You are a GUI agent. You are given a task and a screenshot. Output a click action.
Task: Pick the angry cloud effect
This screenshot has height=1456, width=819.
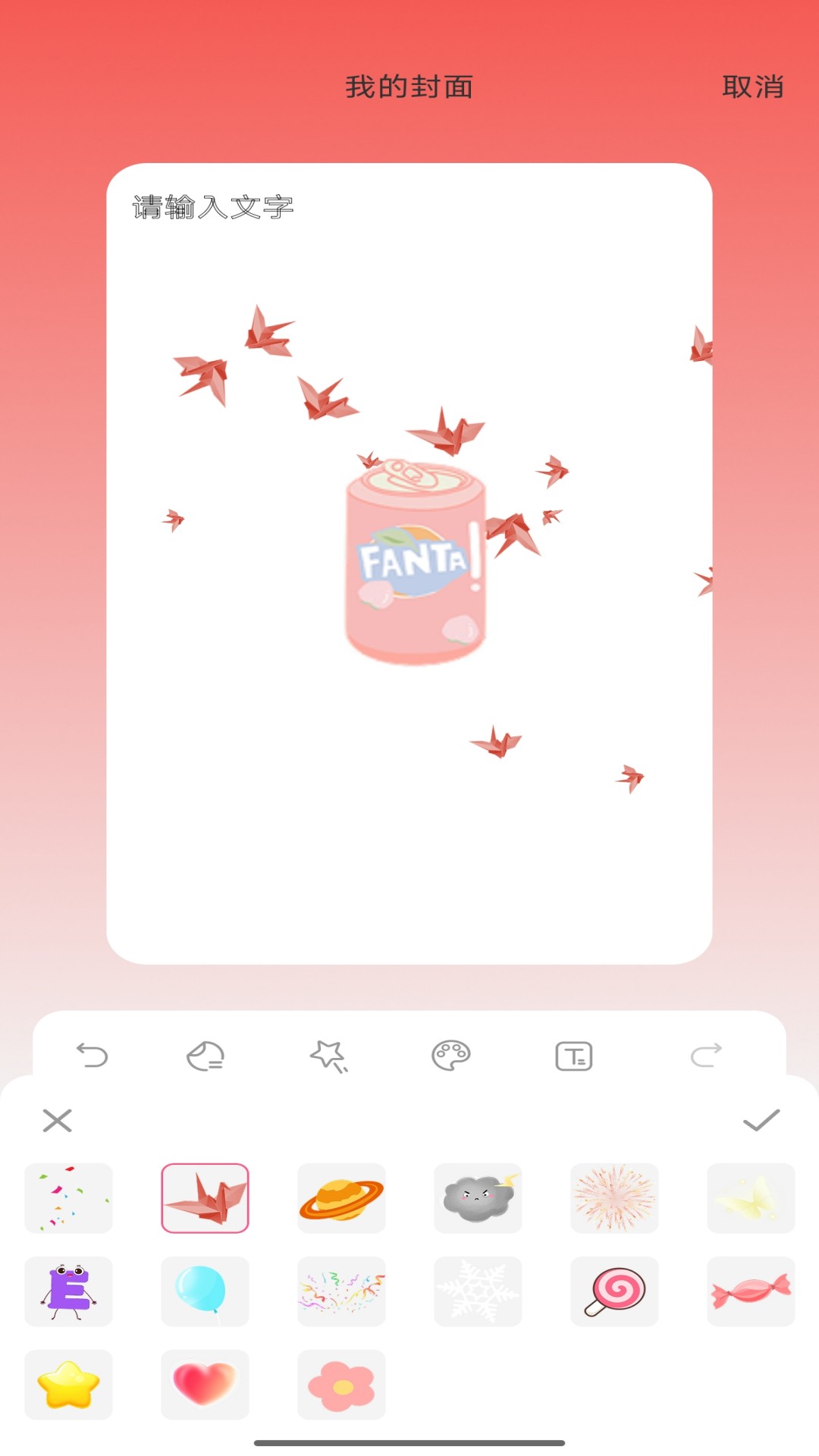point(478,1198)
